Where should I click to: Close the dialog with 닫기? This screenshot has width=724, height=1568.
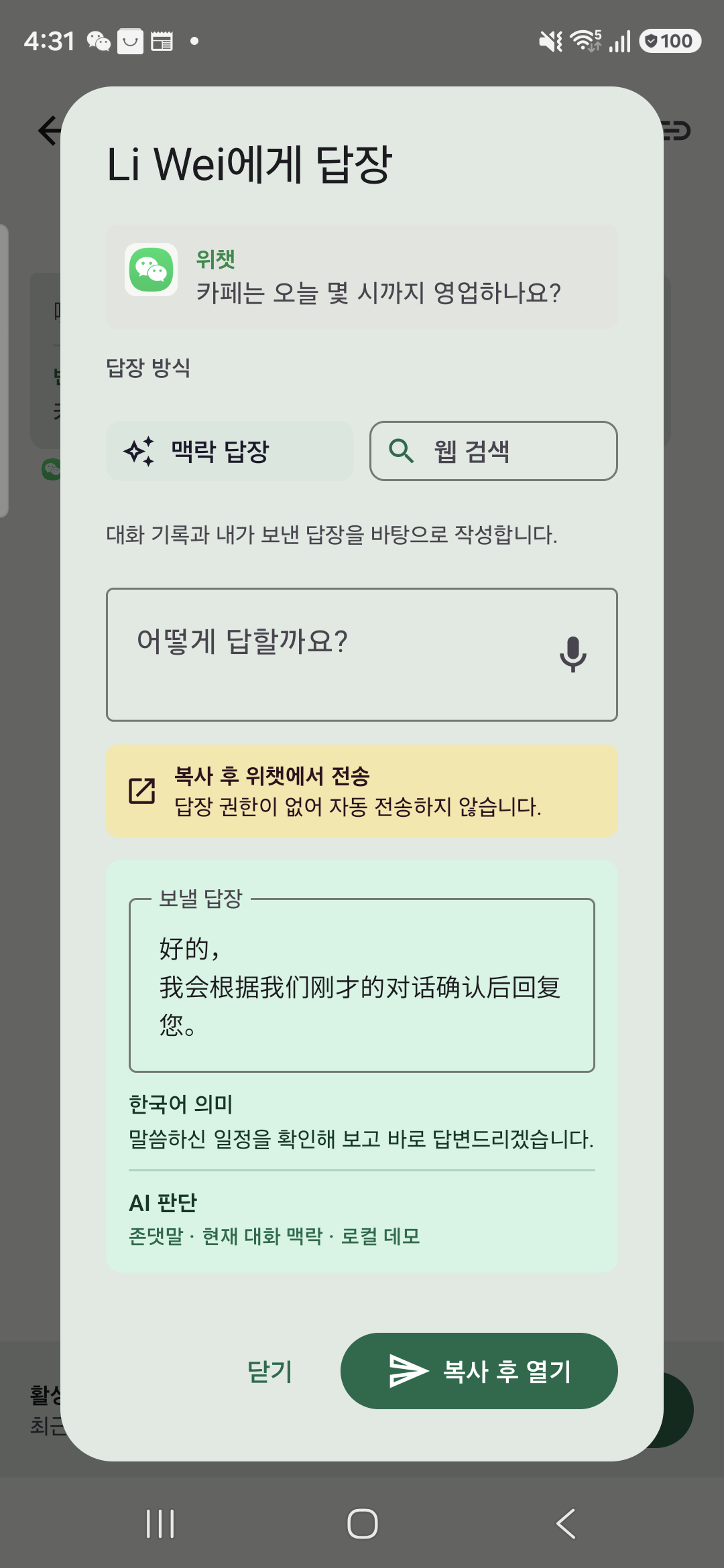pyautogui.click(x=269, y=1371)
